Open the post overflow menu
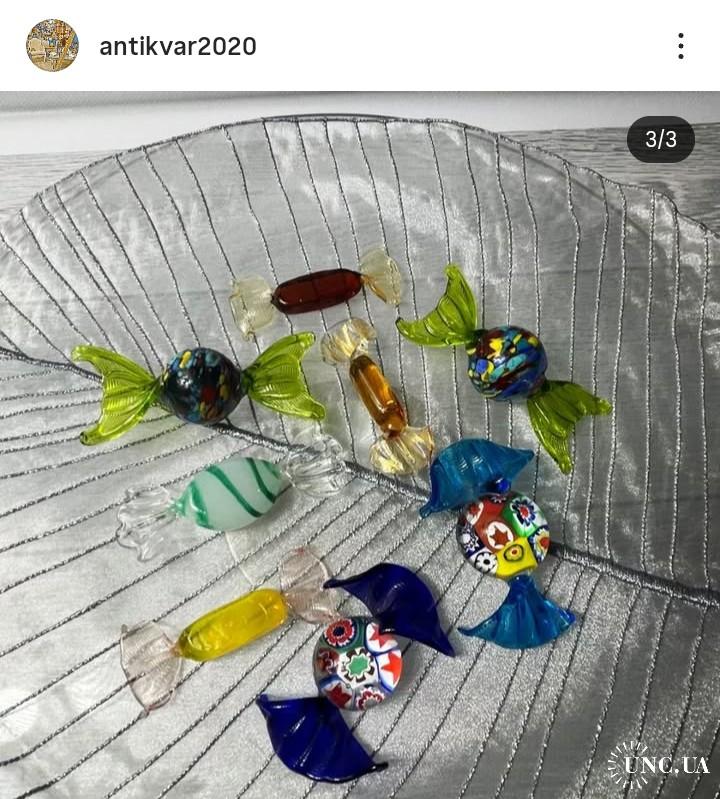Image resolution: width=720 pixels, height=799 pixels. 680,46
